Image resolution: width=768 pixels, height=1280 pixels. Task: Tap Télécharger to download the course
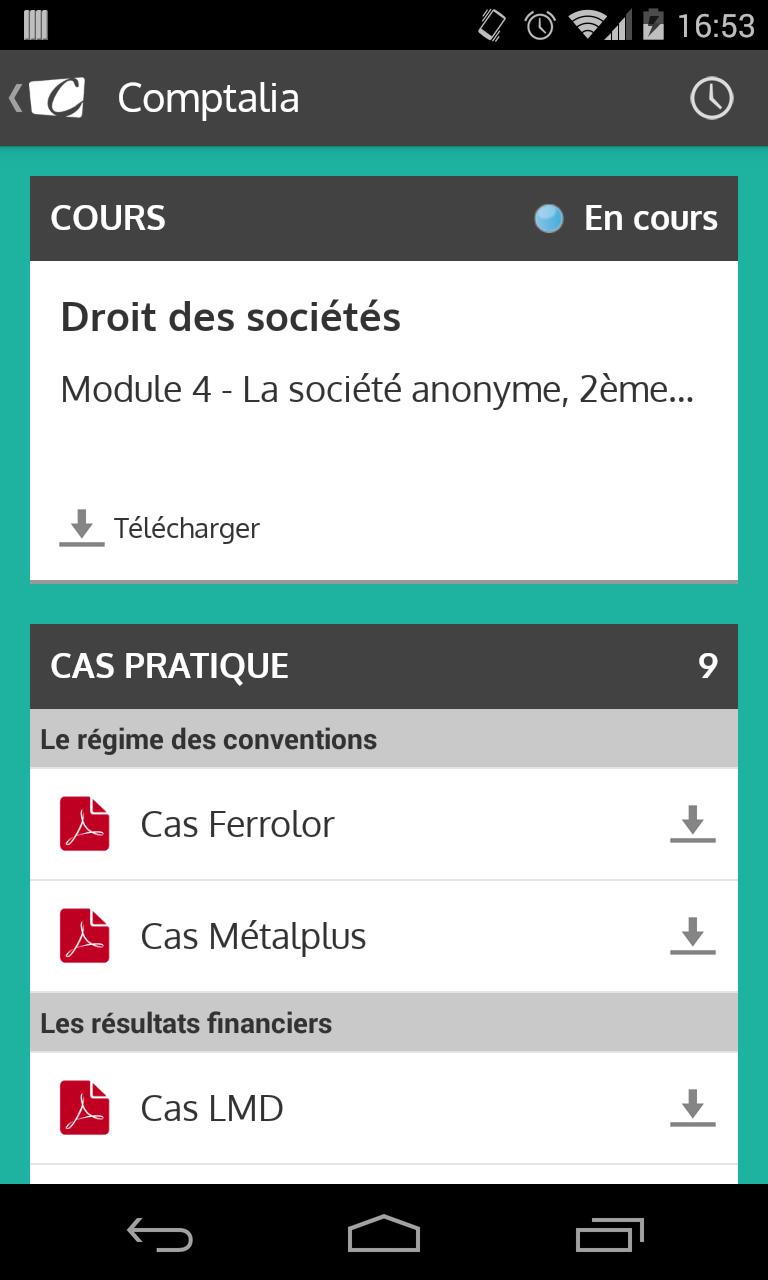[x=160, y=528]
